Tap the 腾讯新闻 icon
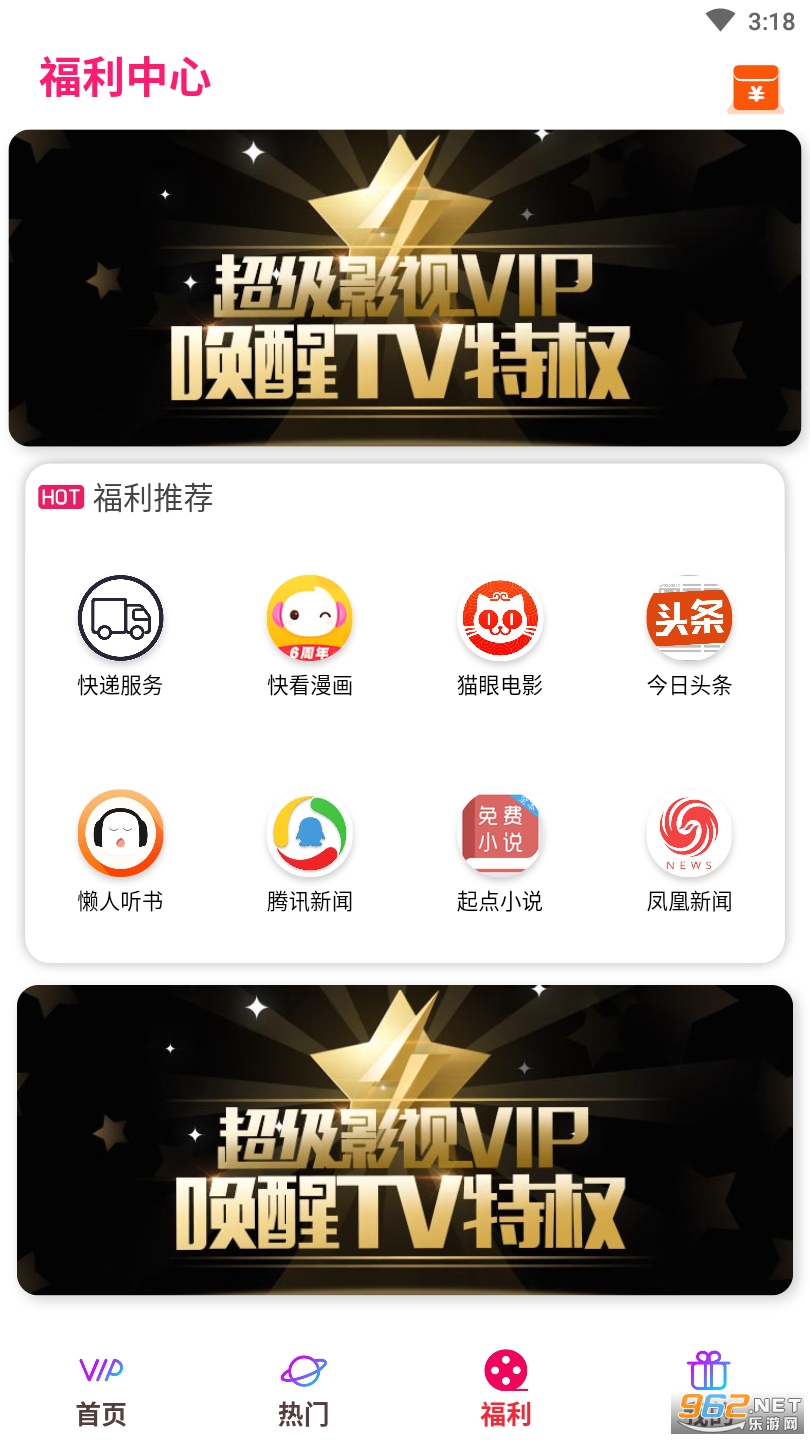Viewport: 810px width, 1440px height. (310, 834)
